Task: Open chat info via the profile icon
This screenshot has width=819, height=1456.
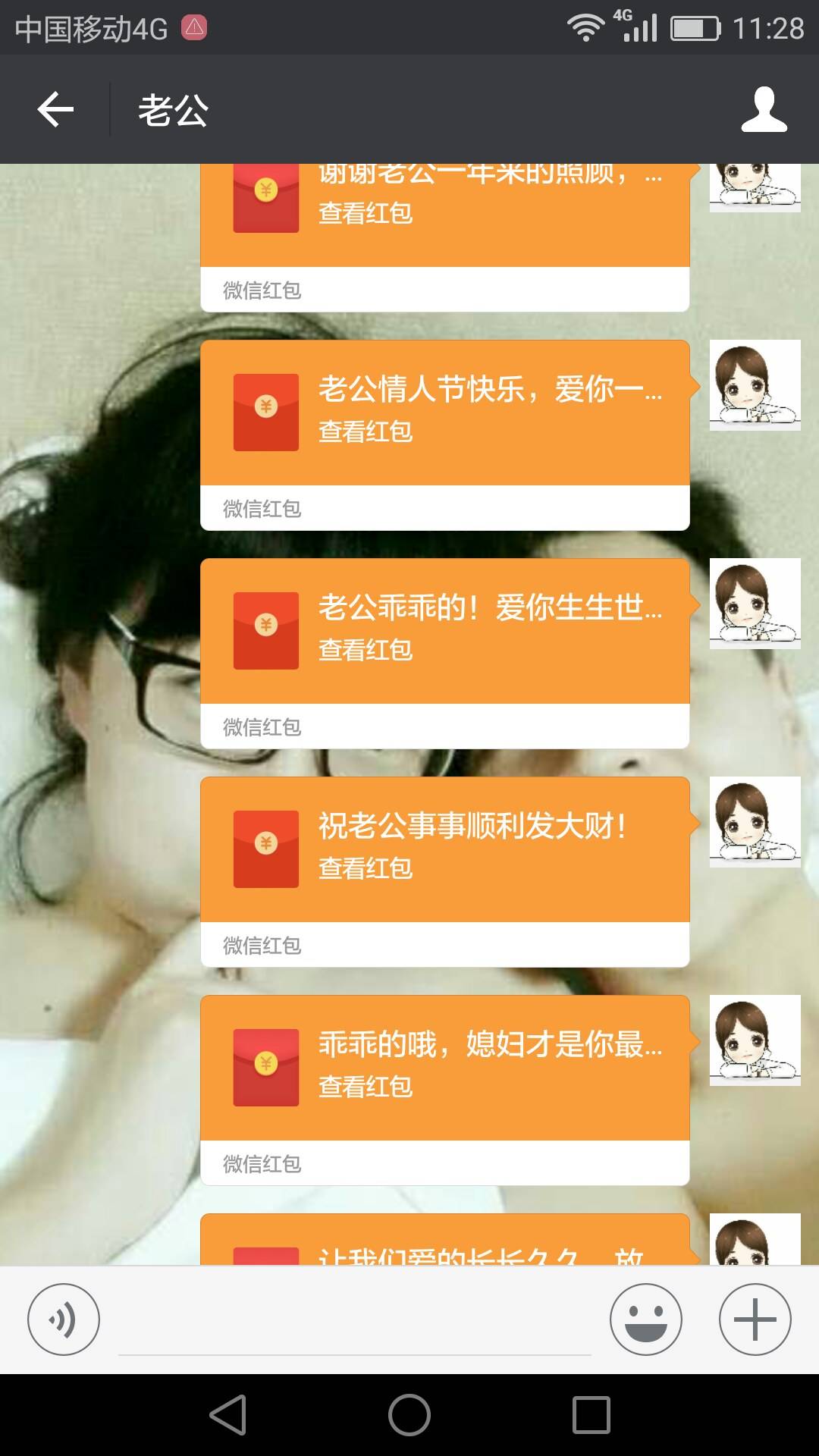Action: click(x=764, y=110)
